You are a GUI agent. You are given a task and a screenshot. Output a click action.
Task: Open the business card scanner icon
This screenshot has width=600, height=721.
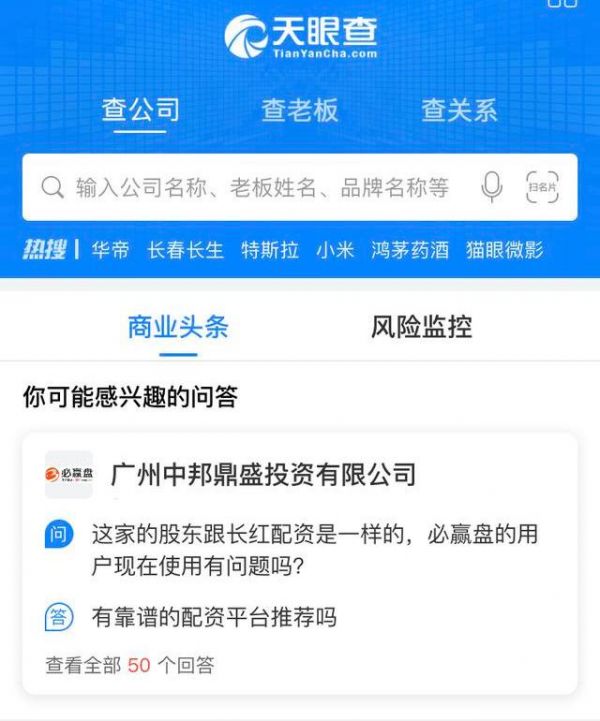(542, 187)
